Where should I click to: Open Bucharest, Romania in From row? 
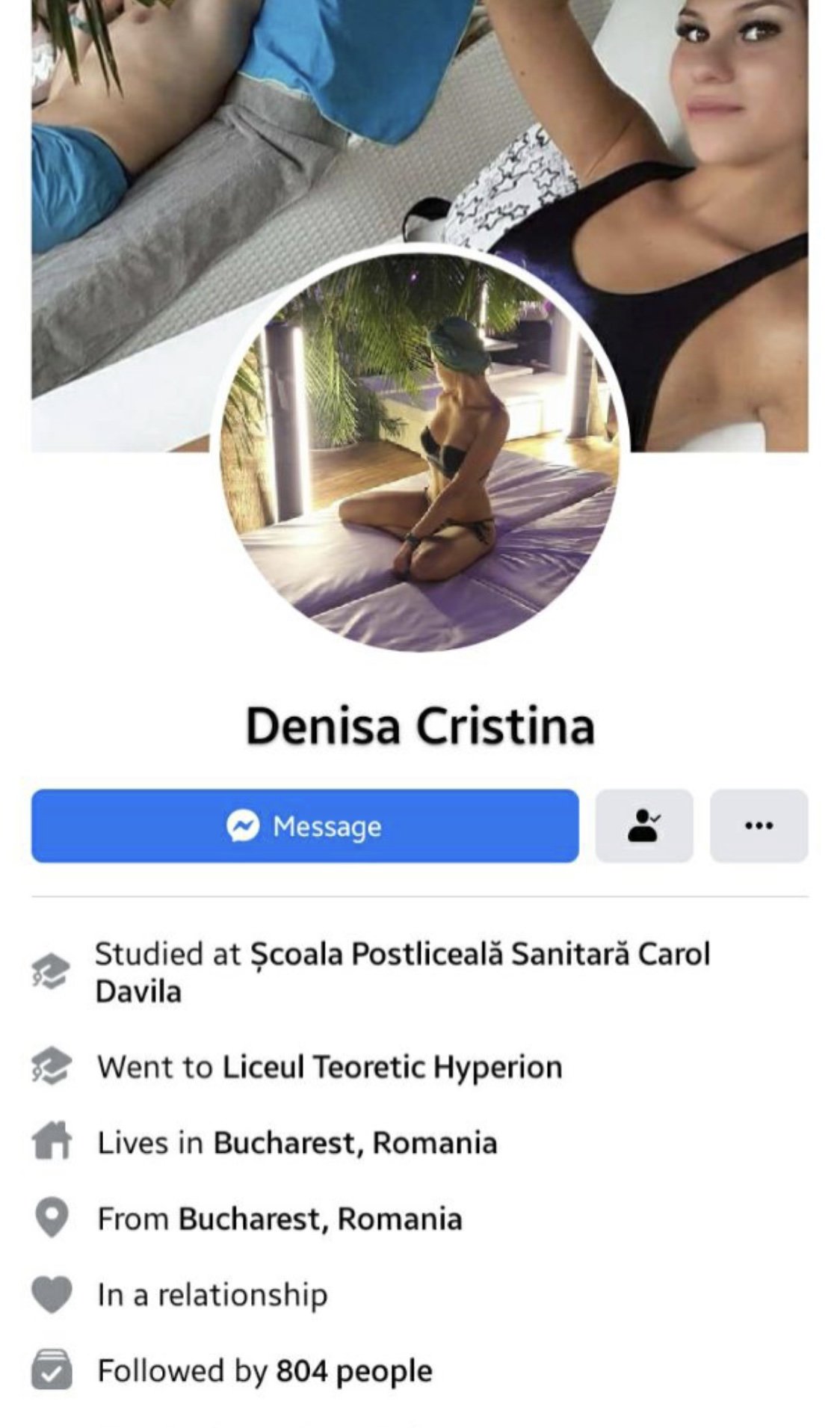320,1219
